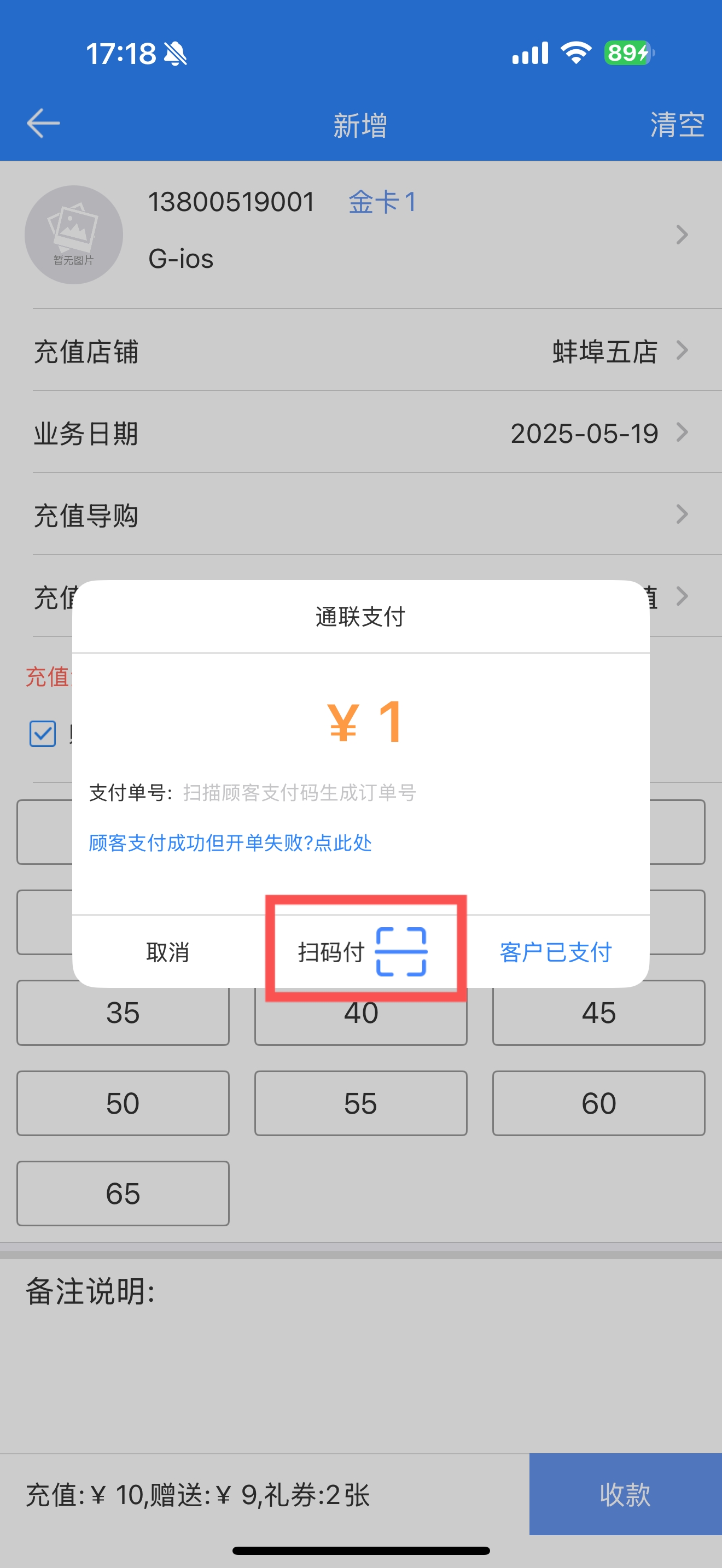Choose the 60 recharge amount
Image resolution: width=722 pixels, height=1568 pixels.
(598, 1104)
